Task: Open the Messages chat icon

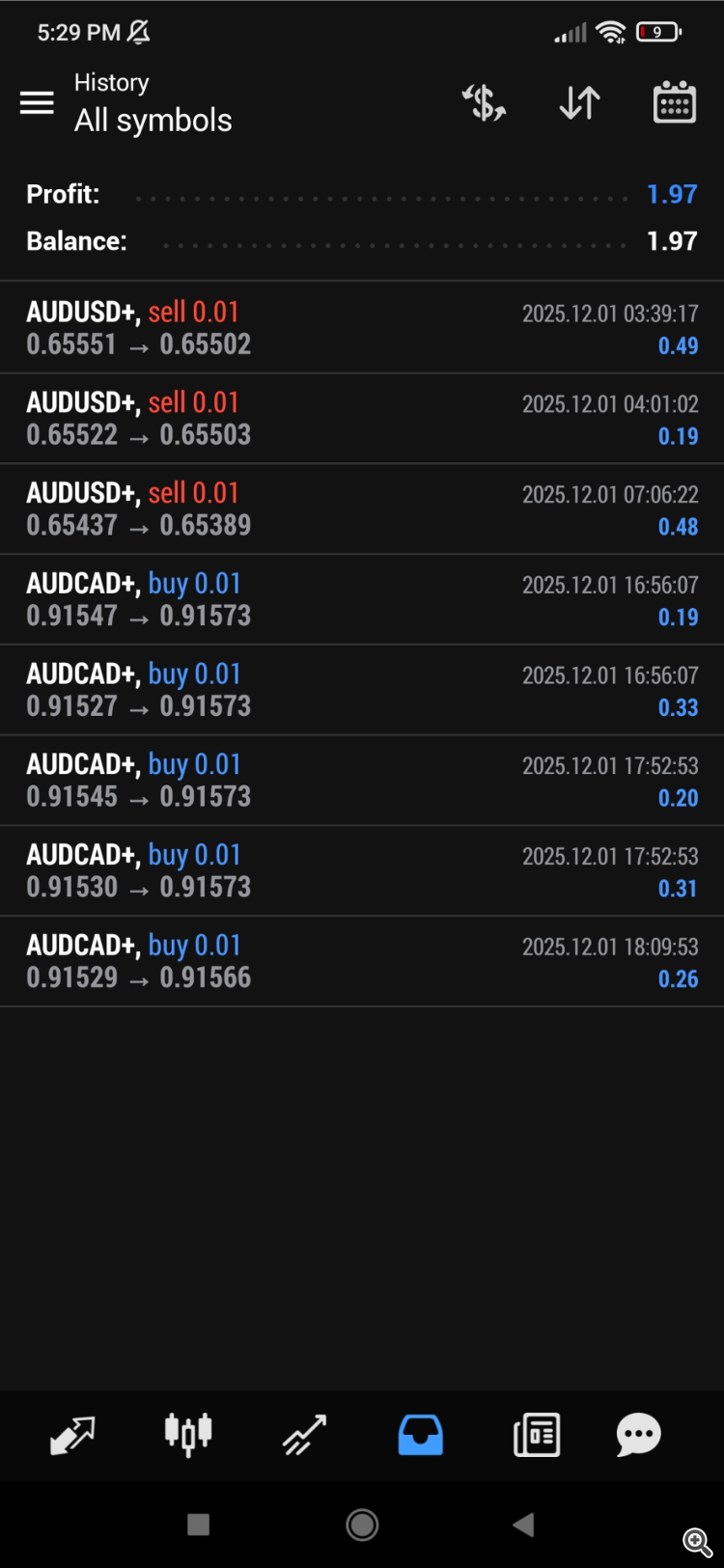Action: tap(638, 1435)
